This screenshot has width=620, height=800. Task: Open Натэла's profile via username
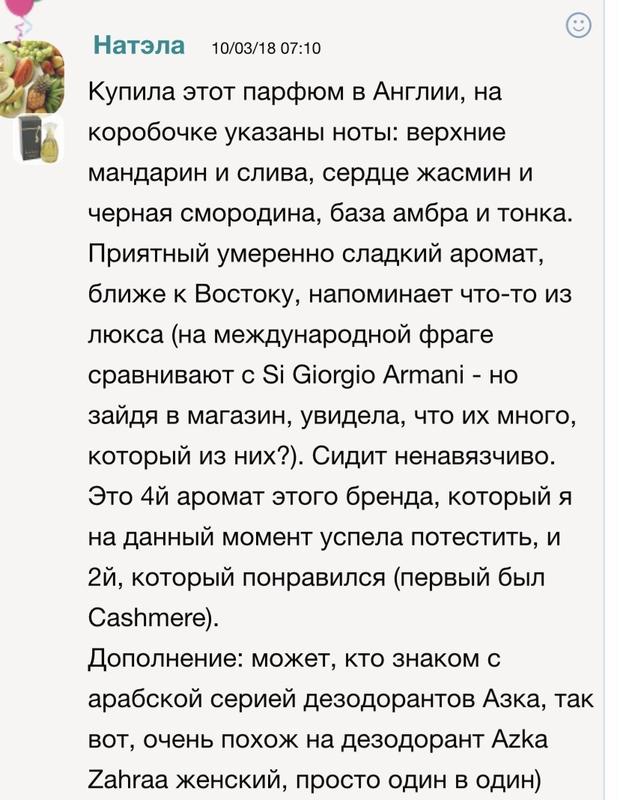pos(139,45)
